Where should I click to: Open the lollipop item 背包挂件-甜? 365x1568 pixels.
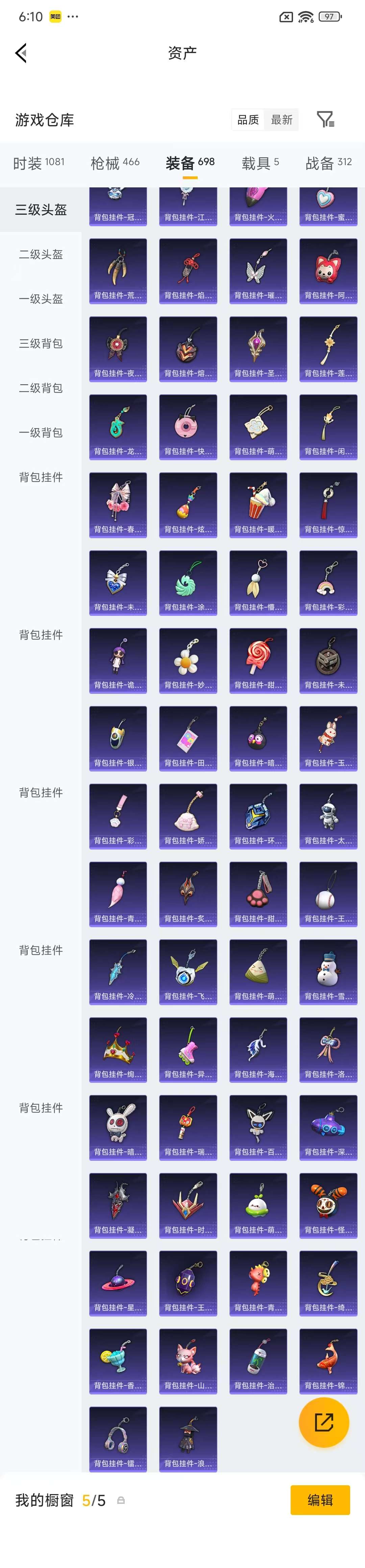coord(258,660)
